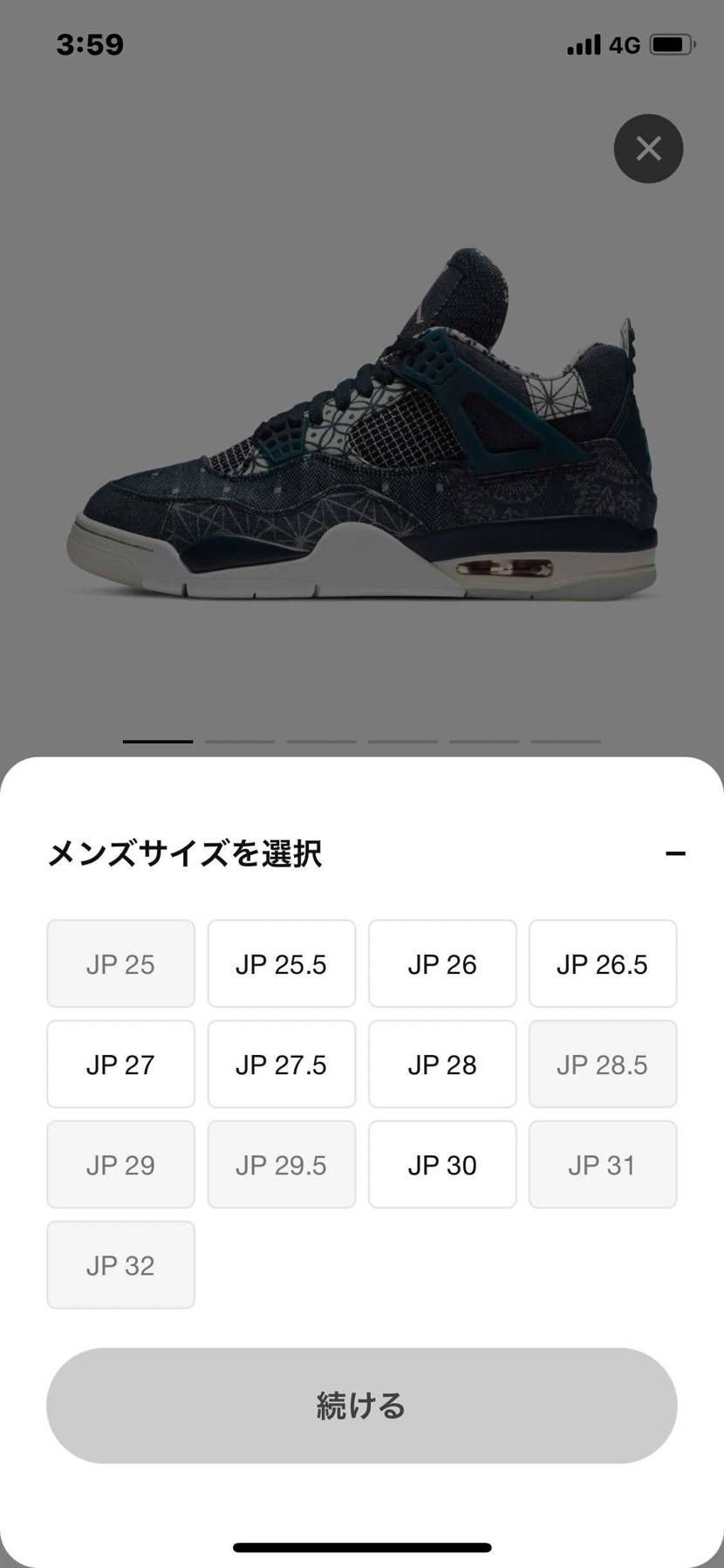The height and width of the screenshot is (1568, 724).
Task: Choose size JP 26
Action: 442,964
